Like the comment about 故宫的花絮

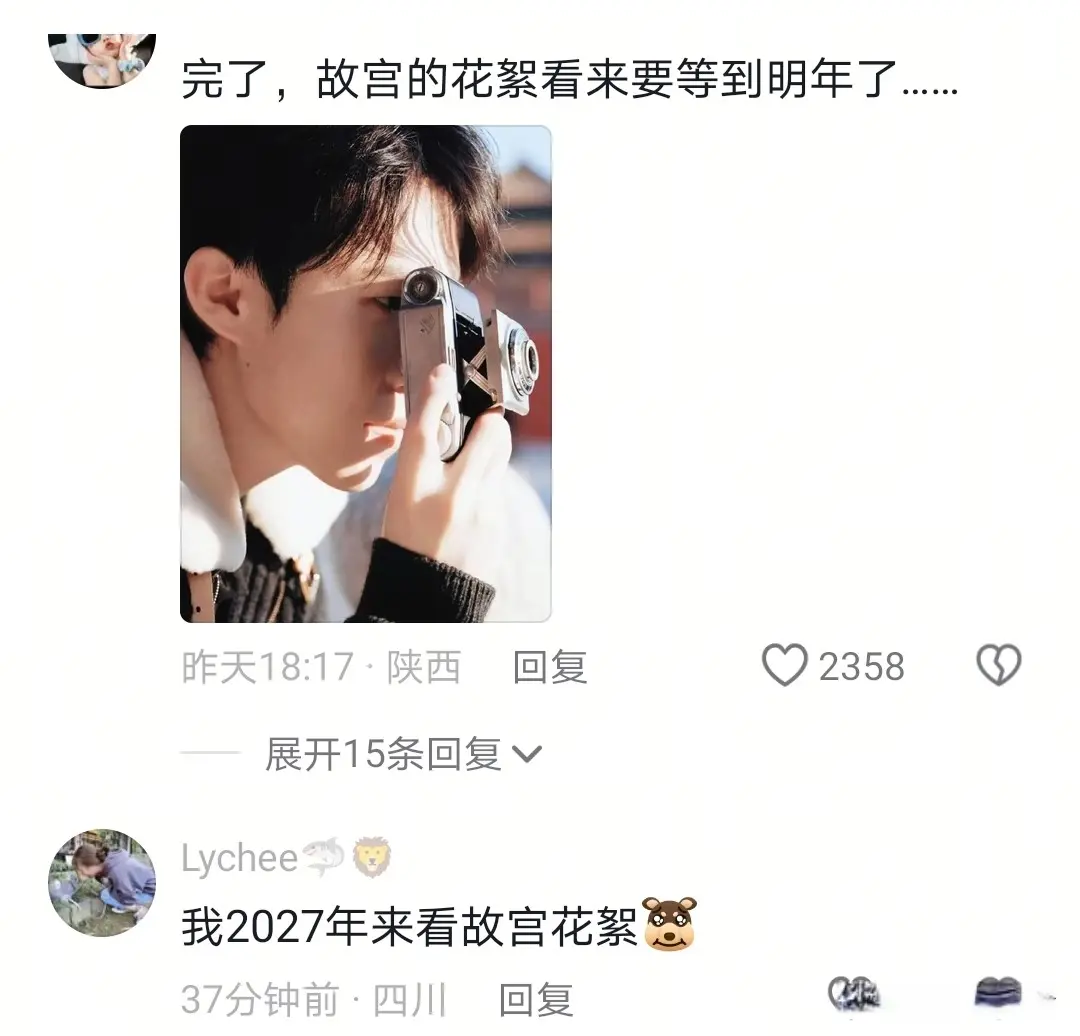786,666
